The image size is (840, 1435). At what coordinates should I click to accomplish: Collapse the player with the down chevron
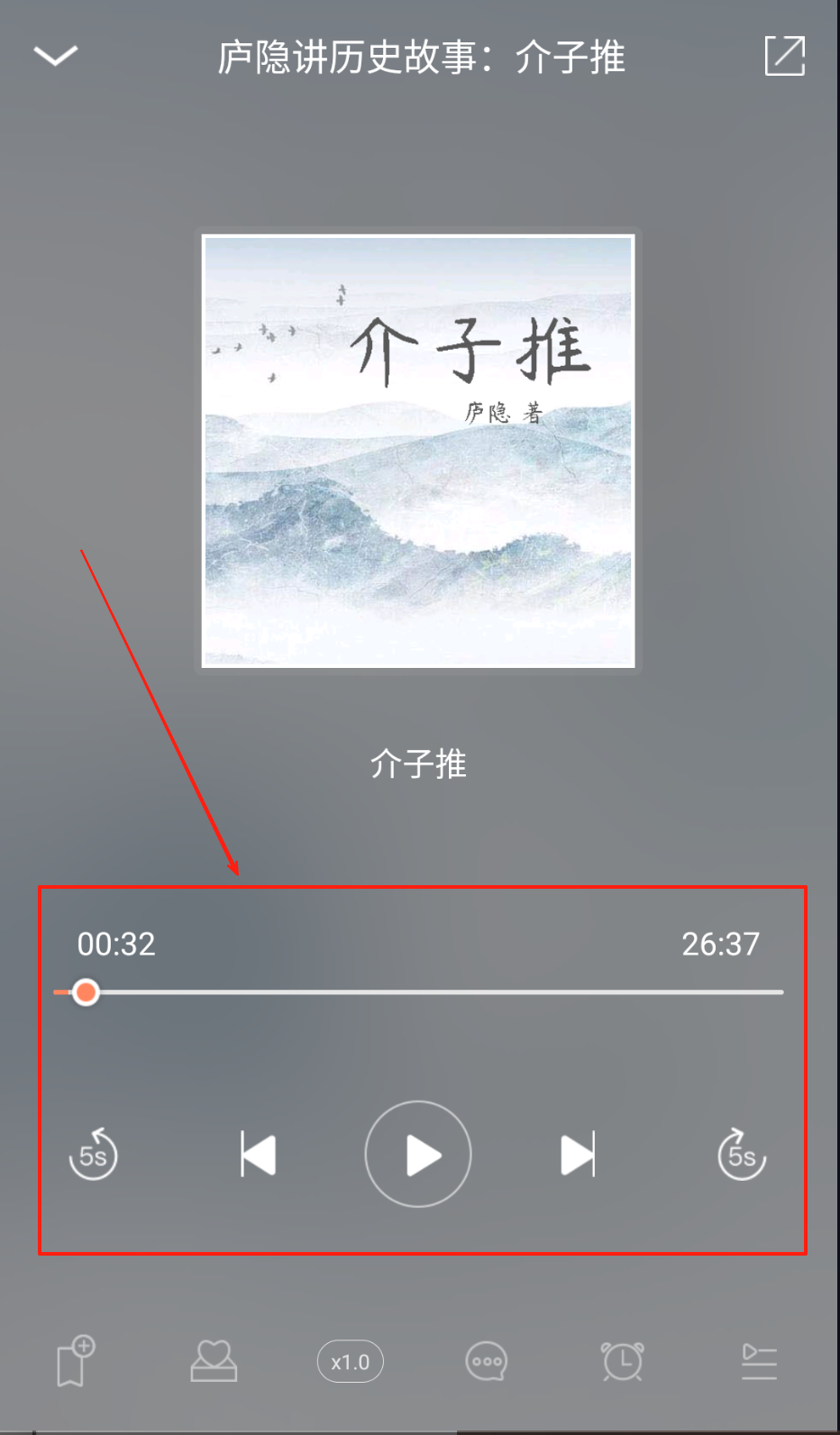point(56,57)
